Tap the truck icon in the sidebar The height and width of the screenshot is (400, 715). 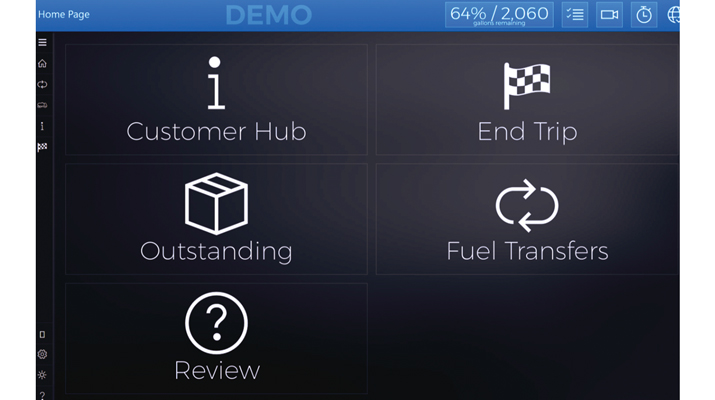[x=42, y=105]
